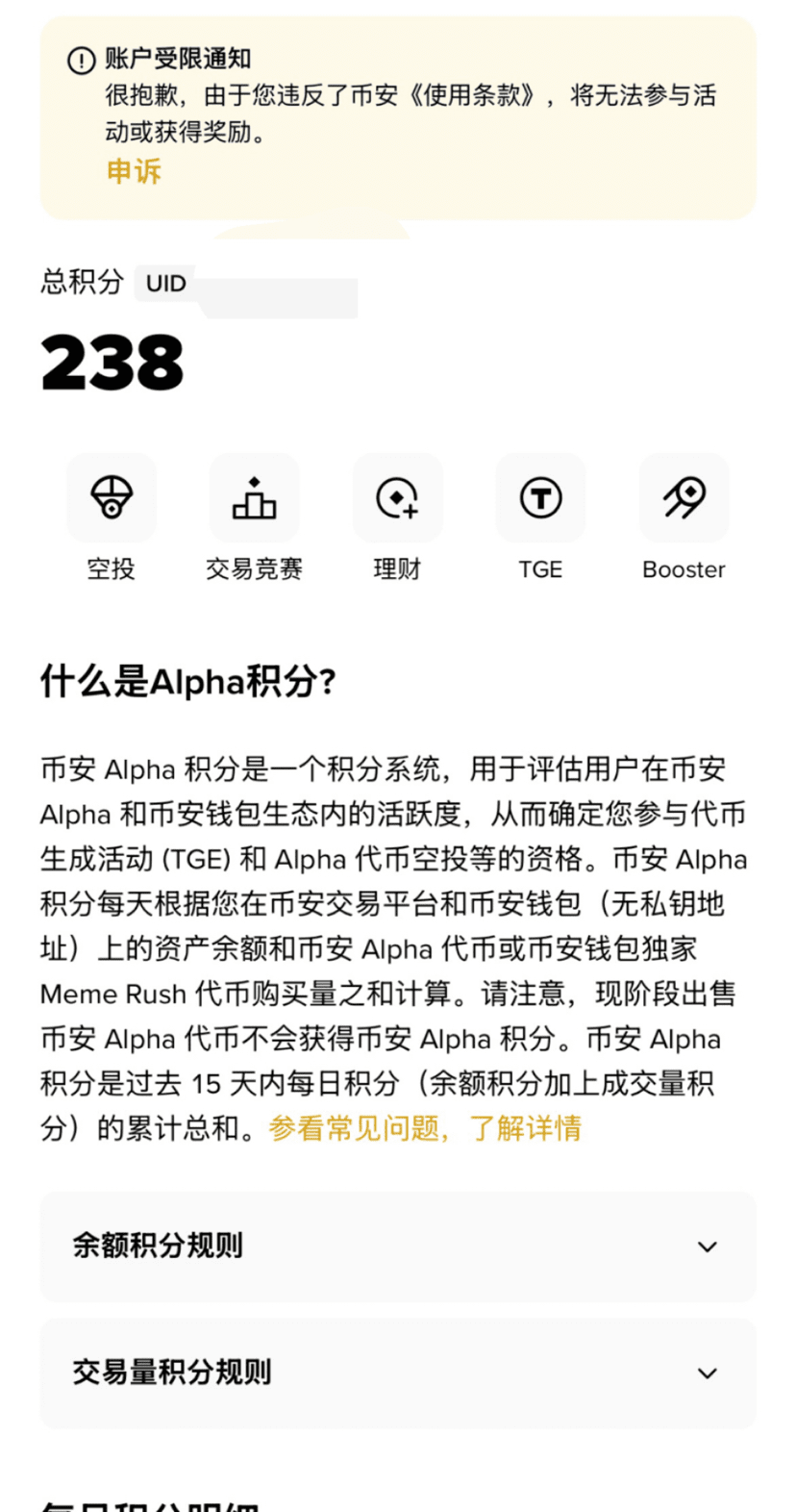Image resolution: width=796 pixels, height=1512 pixels.
Task: Open 参看常见问题，了解详情 link
Action: pyautogui.click(x=425, y=1128)
